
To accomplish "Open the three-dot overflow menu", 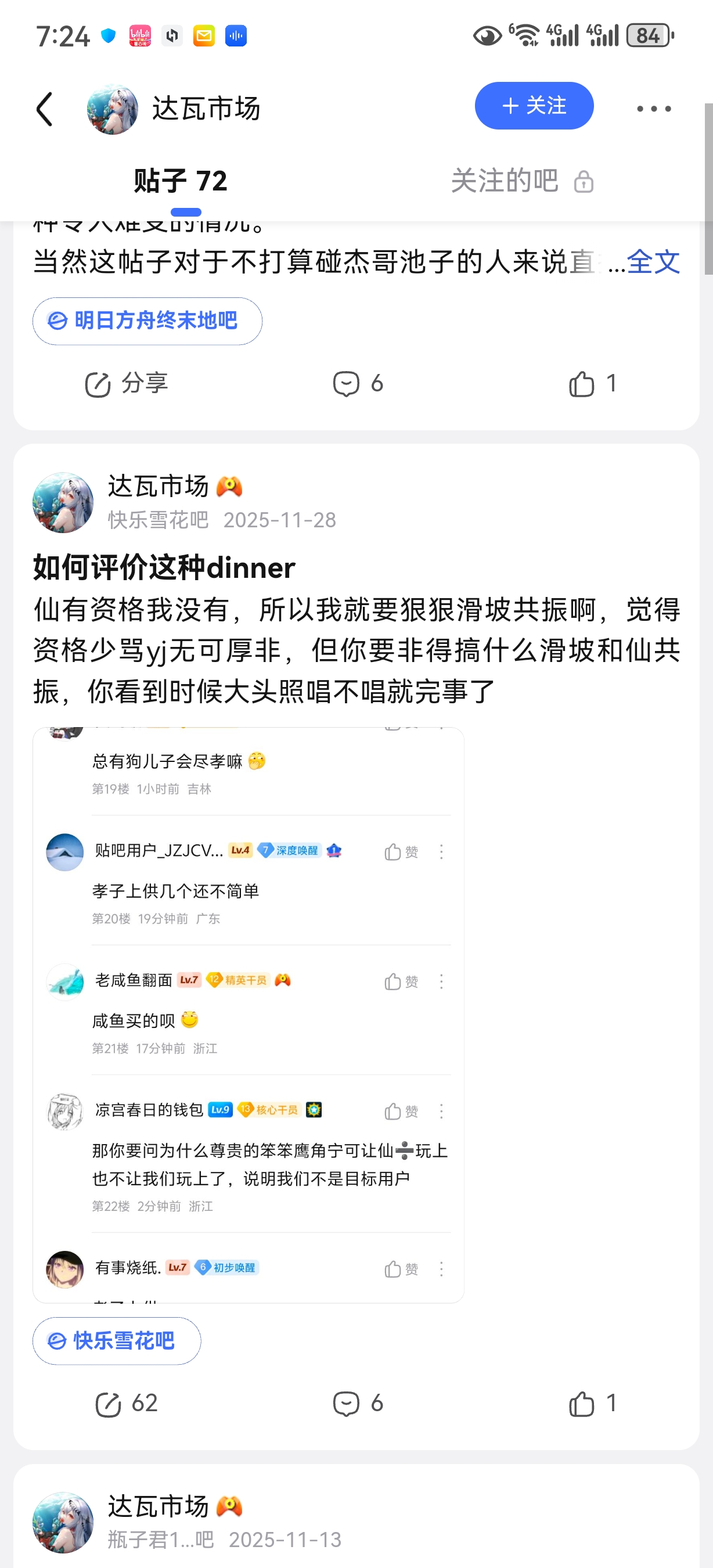I will point(653,109).
